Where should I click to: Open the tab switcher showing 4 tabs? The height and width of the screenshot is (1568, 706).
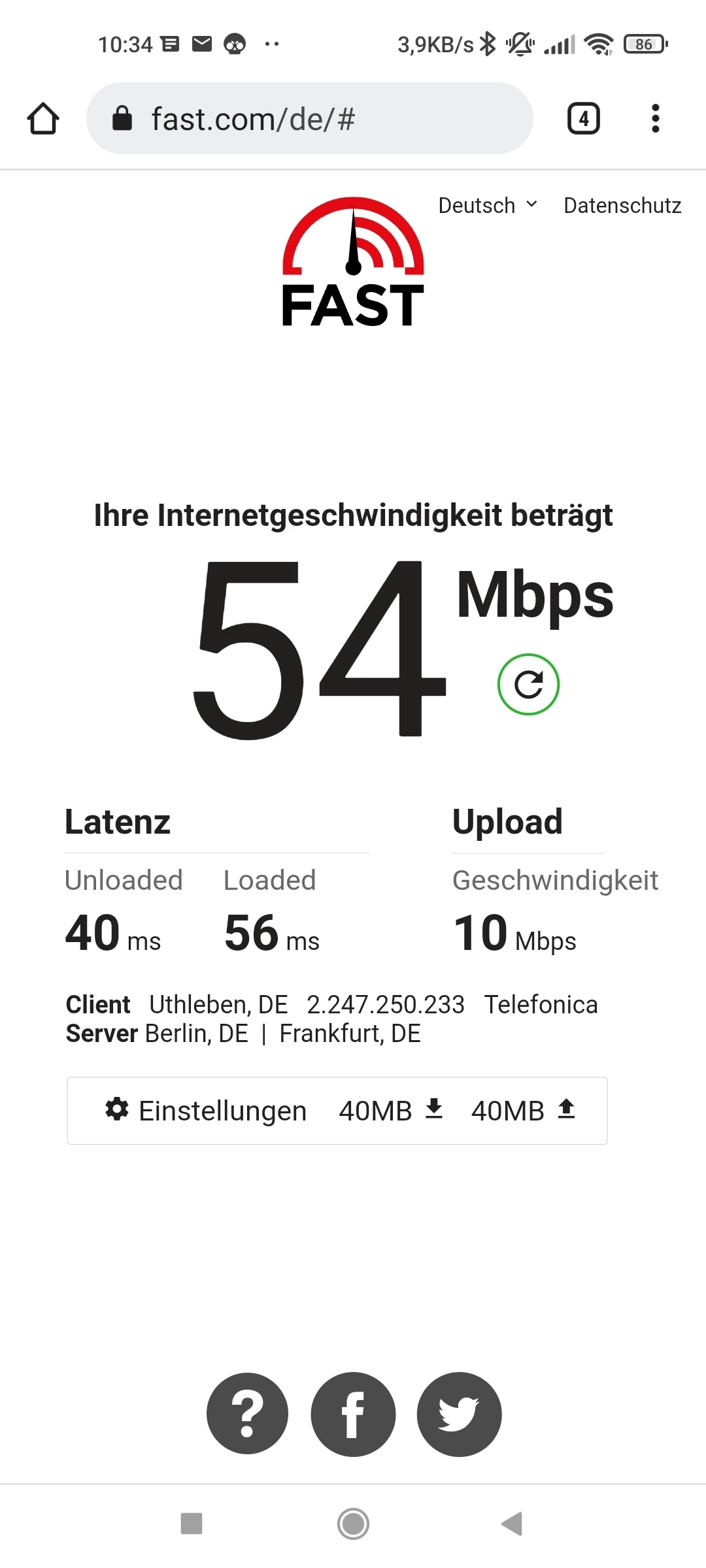tap(583, 119)
